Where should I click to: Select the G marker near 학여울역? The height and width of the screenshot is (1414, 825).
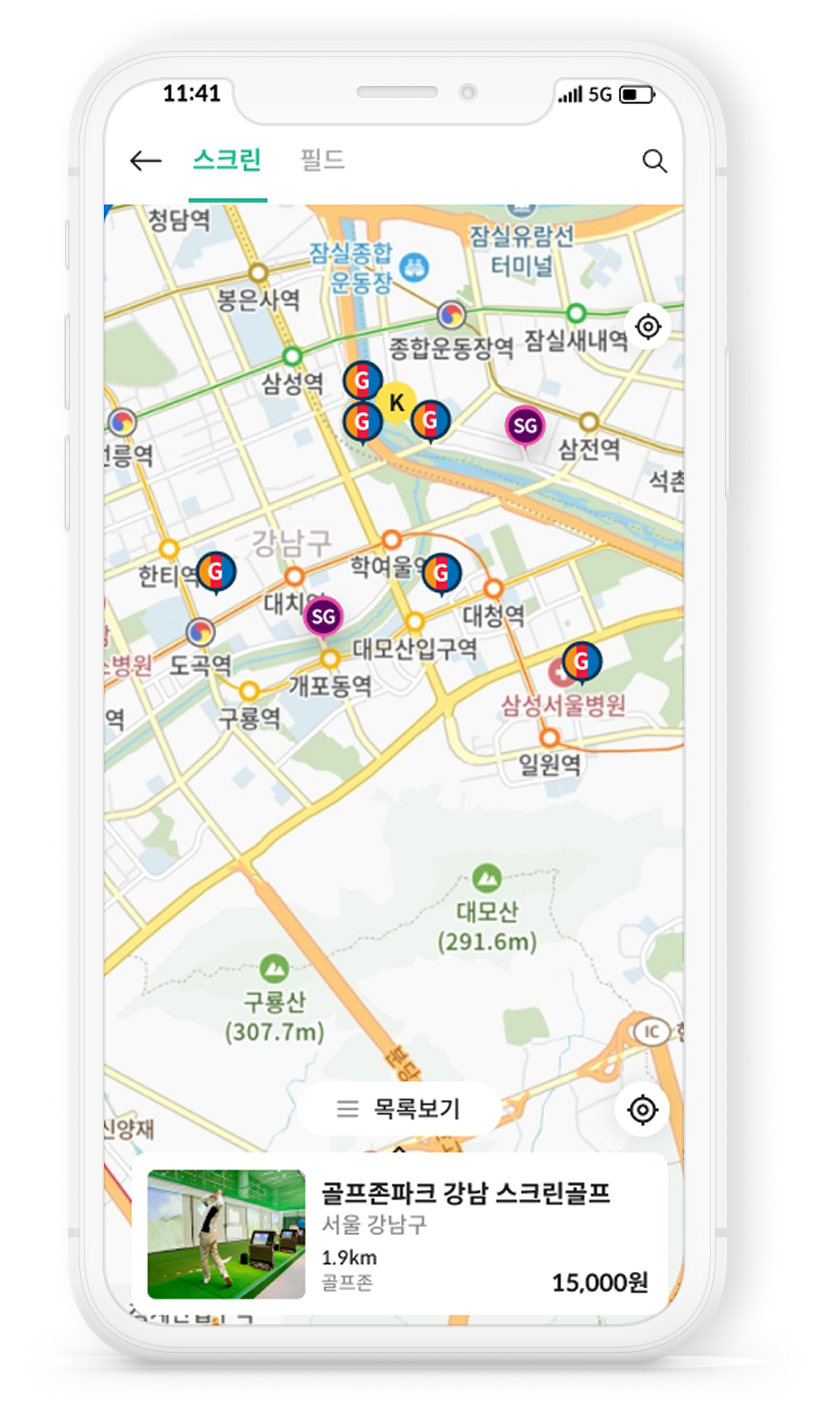(442, 574)
